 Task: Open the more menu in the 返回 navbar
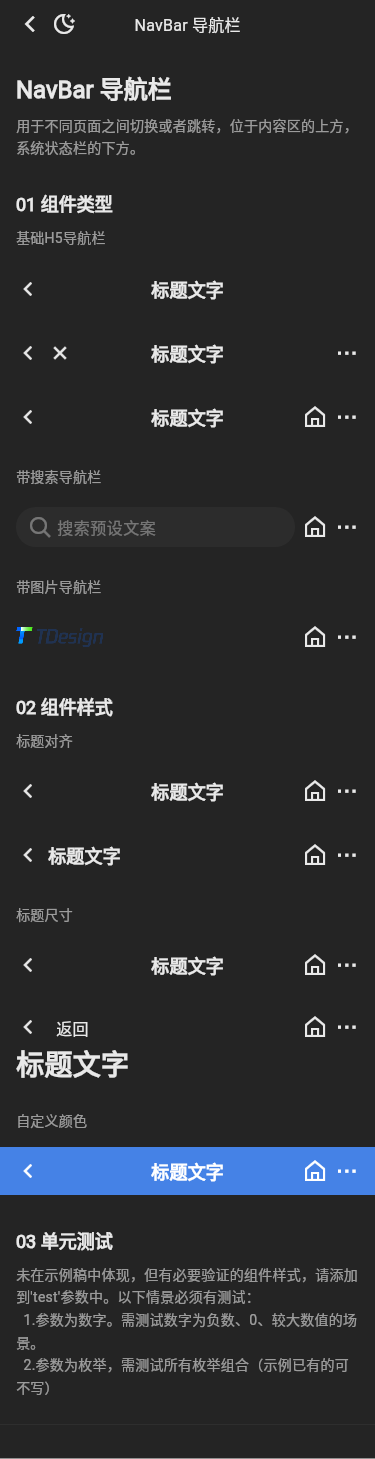click(347, 1026)
